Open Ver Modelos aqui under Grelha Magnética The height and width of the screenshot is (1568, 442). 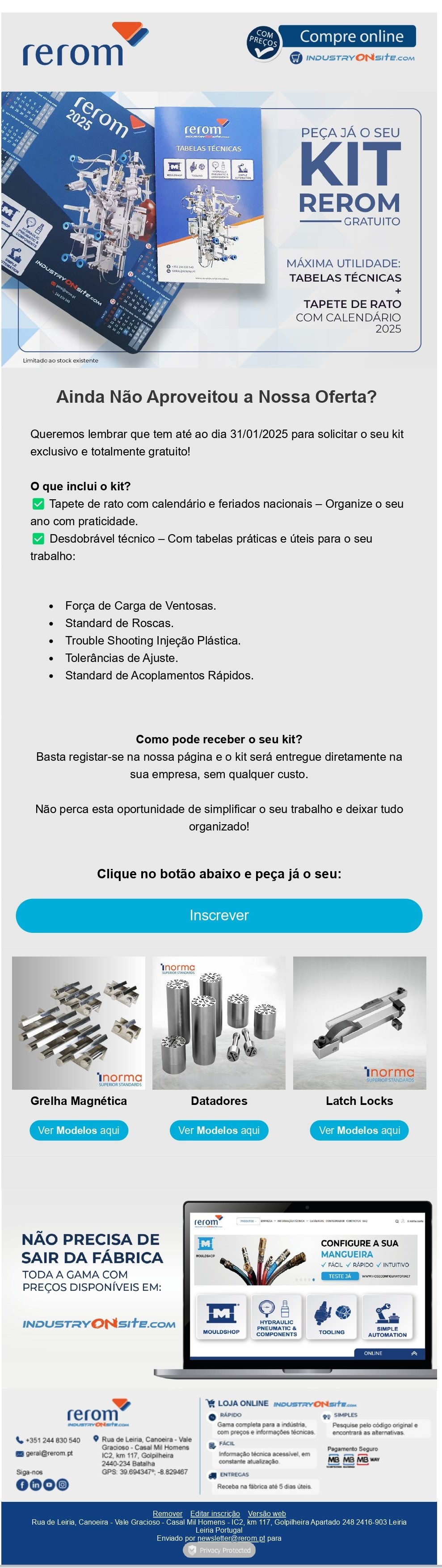79,1130
